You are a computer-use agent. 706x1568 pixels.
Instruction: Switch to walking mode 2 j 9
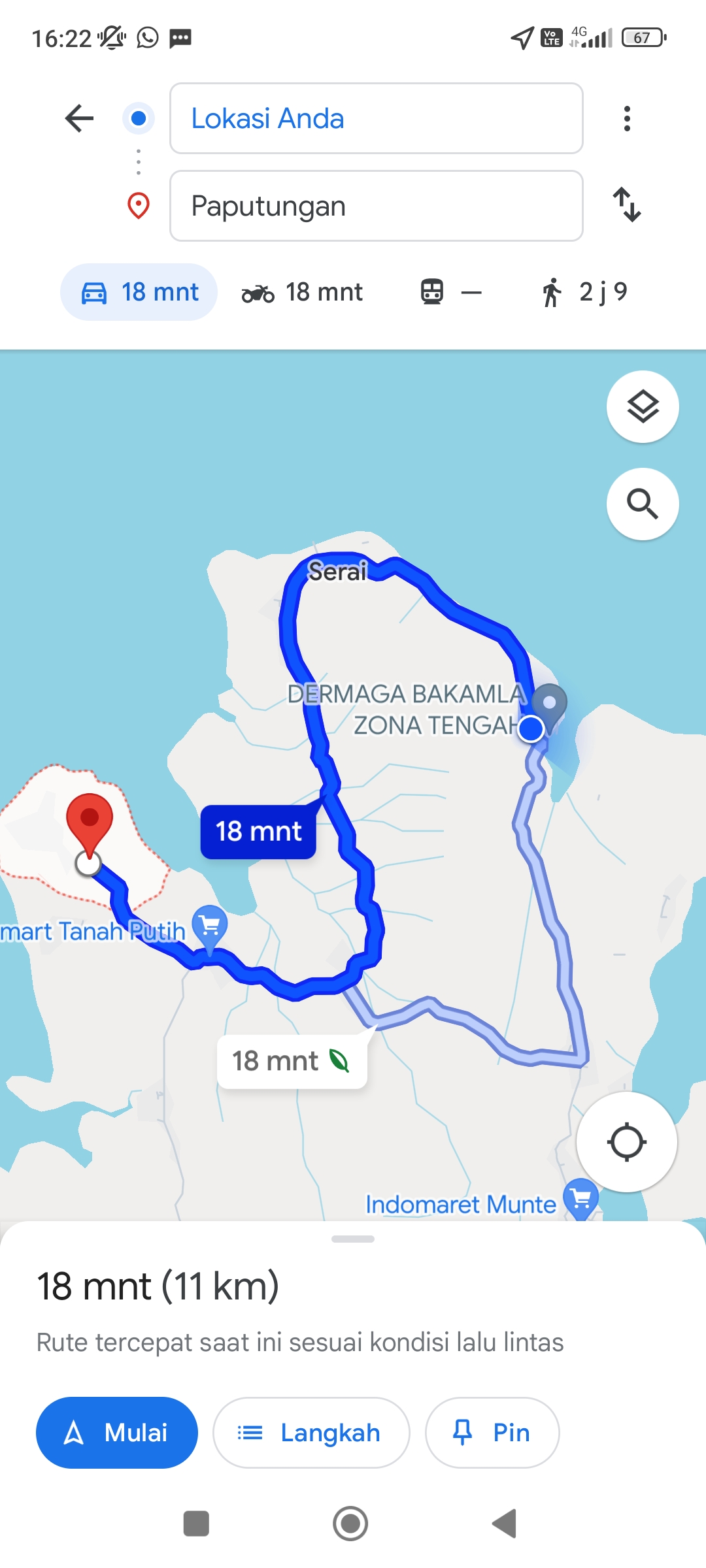pos(584,292)
